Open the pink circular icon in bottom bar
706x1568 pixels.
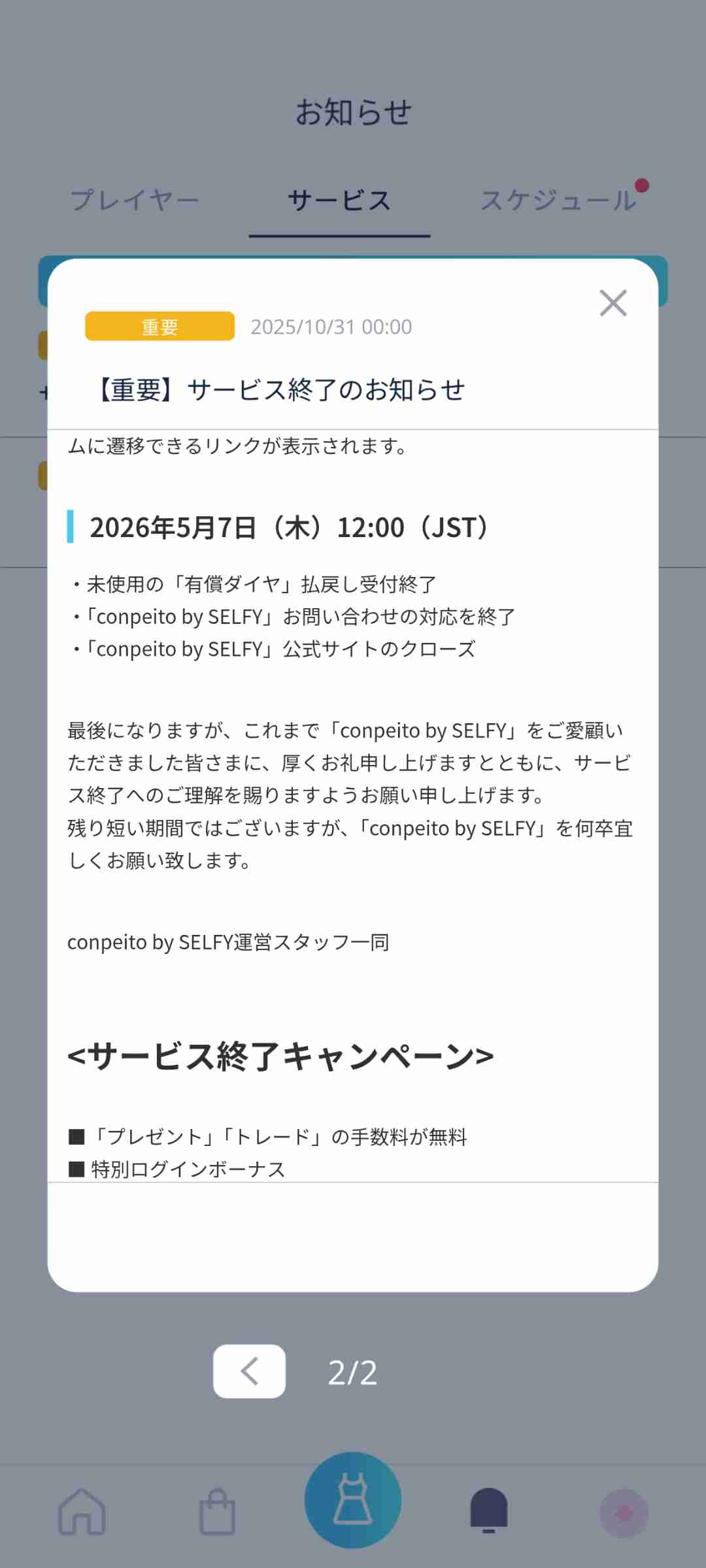[624, 1512]
